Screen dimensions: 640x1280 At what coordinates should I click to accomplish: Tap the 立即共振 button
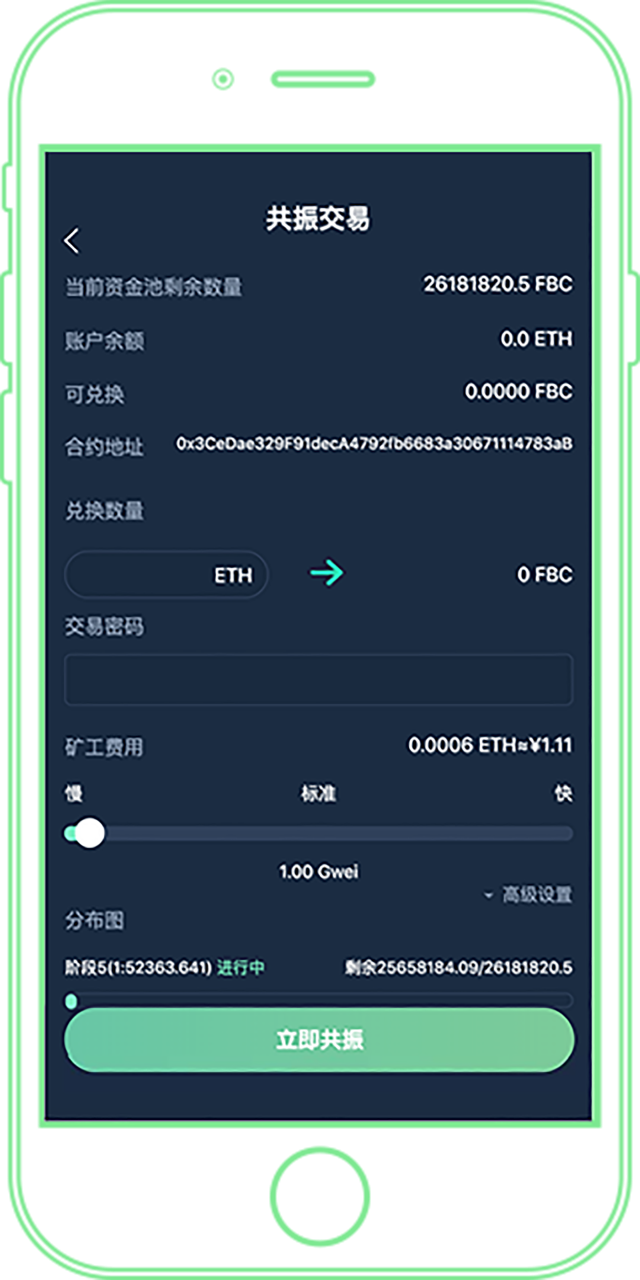[319, 1040]
